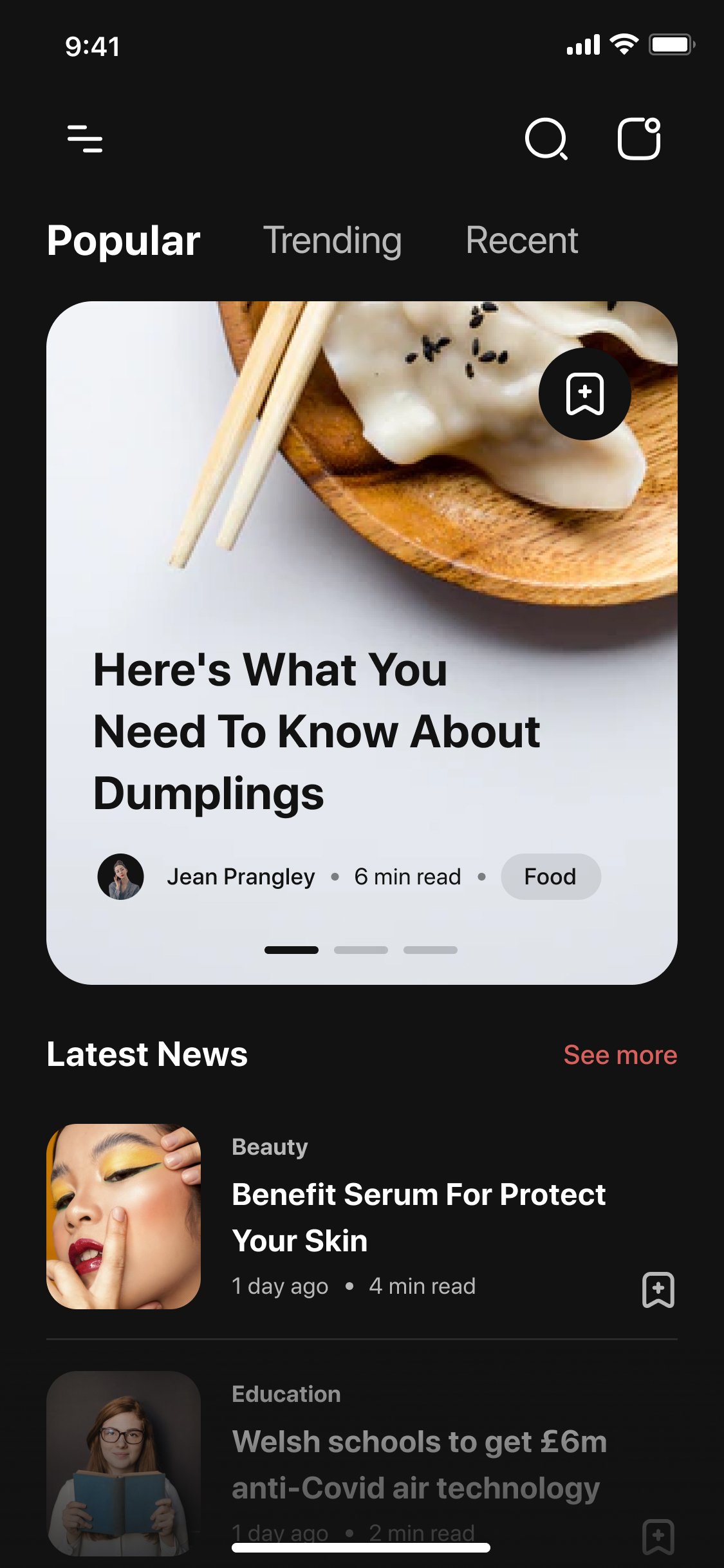Bookmark the dumplings article
Image resolution: width=724 pixels, height=1568 pixels.
584,394
